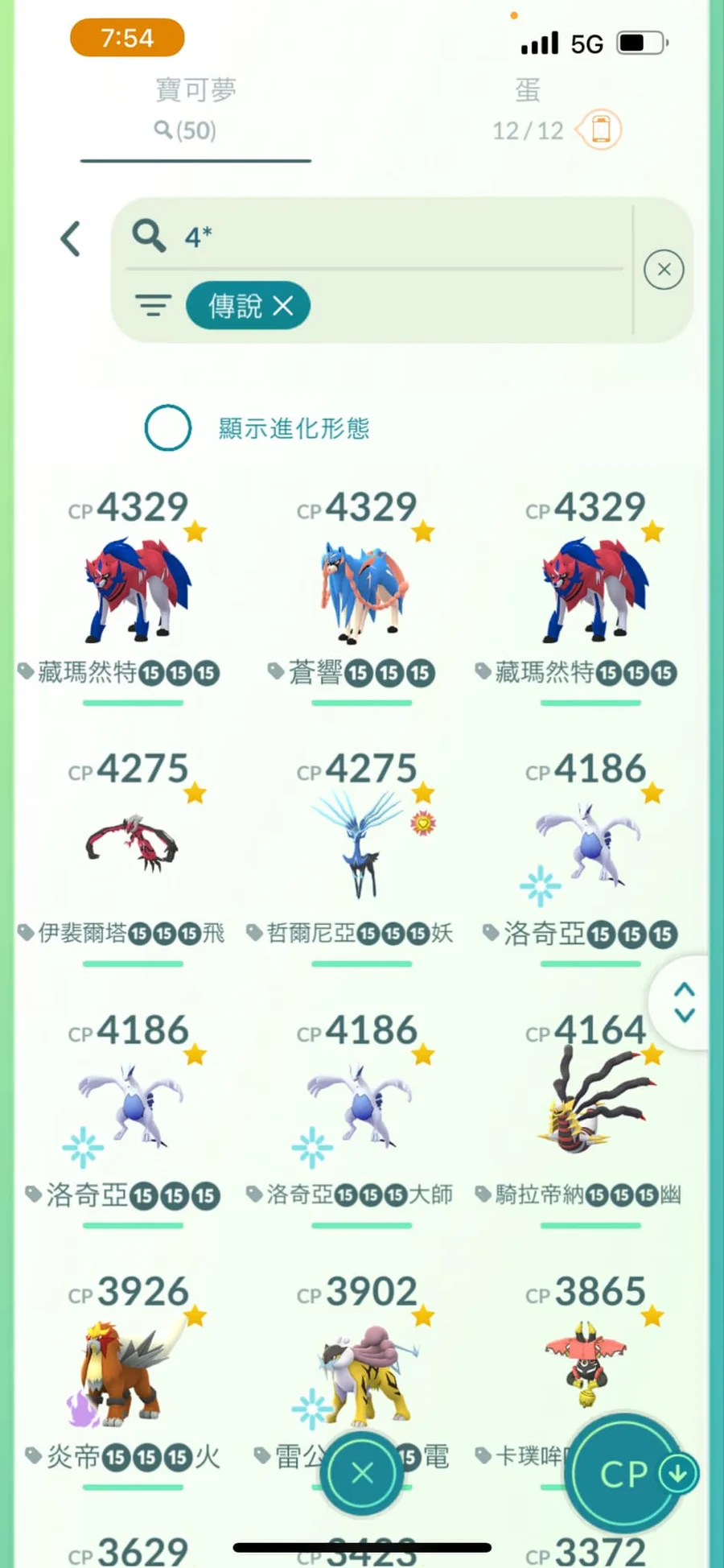
Task: Open the 騎拉帝納 CP4164 Pokémon
Action: point(590,1119)
